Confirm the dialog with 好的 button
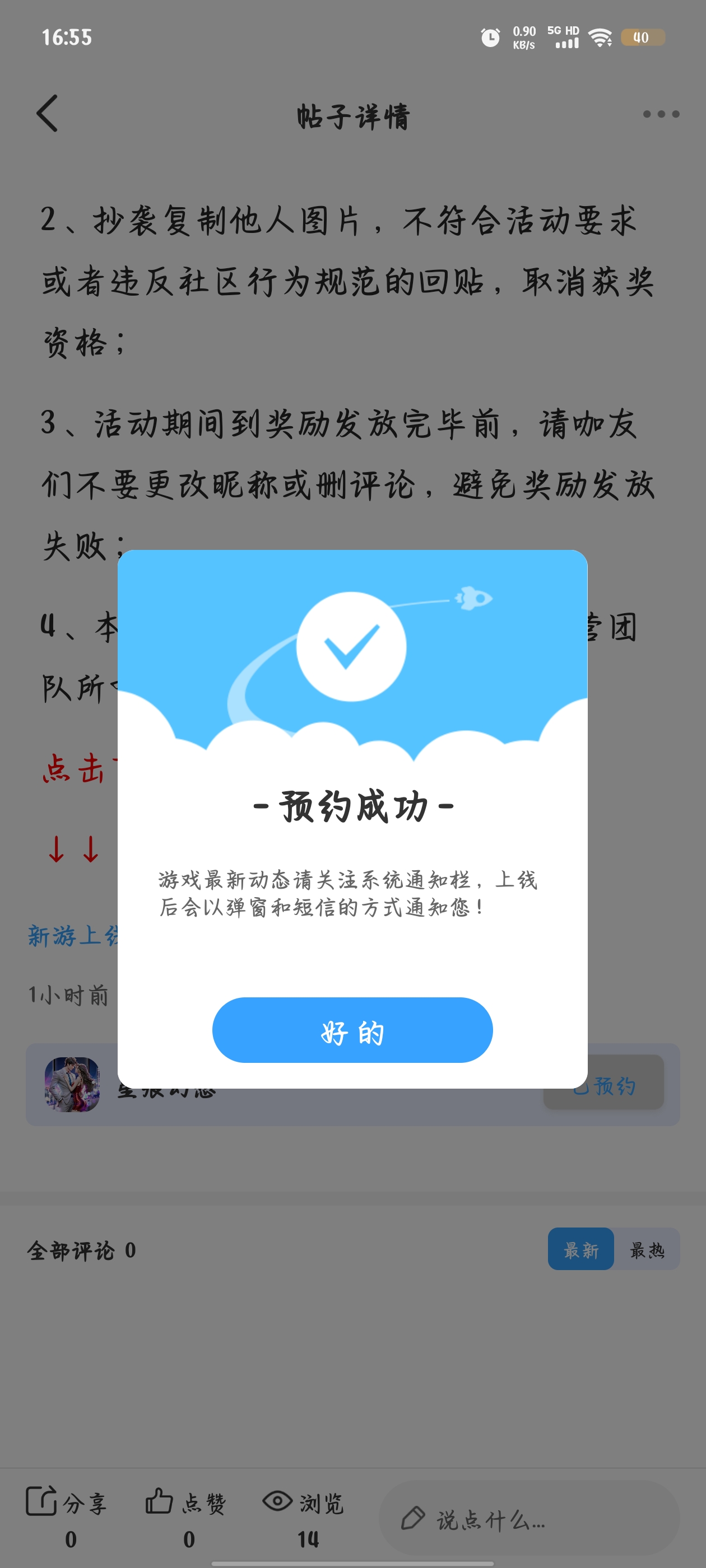Image resolution: width=706 pixels, height=1568 pixels. tap(352, 1030)
